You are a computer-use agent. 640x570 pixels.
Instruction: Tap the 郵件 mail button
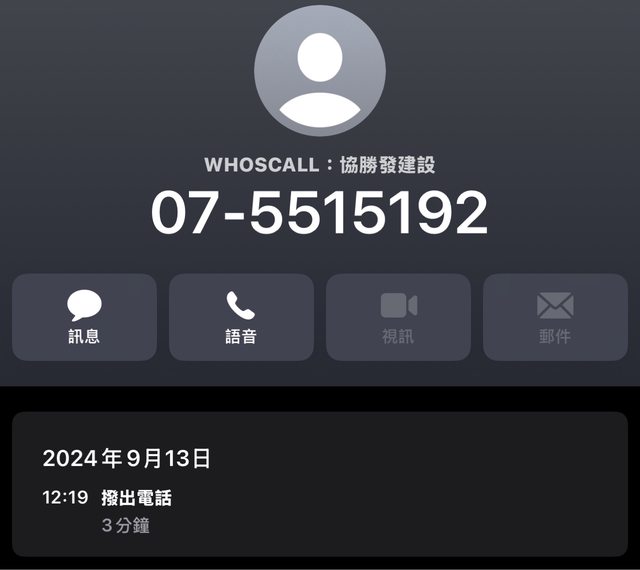click(x=555, y=317)
